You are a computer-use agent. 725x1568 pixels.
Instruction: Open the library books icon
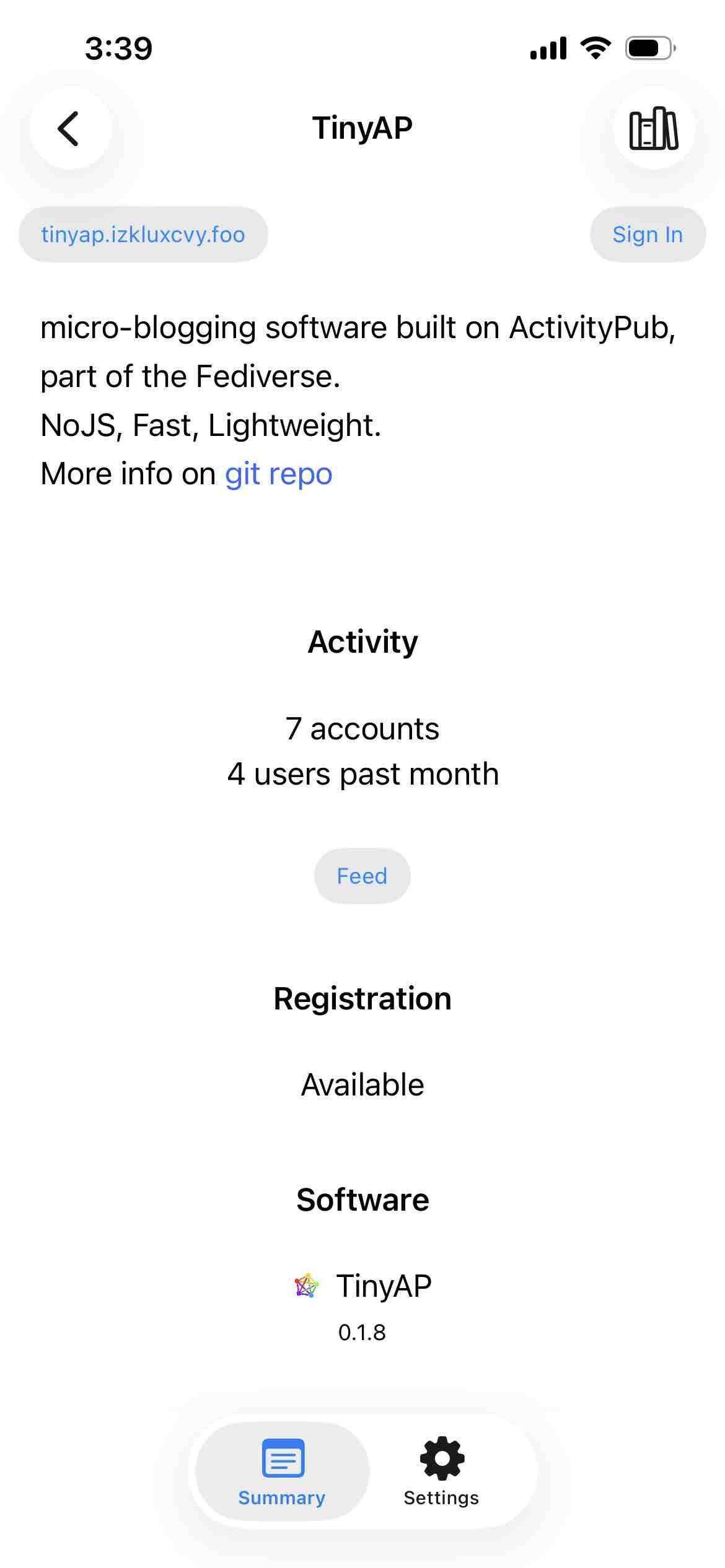point(654,128)
